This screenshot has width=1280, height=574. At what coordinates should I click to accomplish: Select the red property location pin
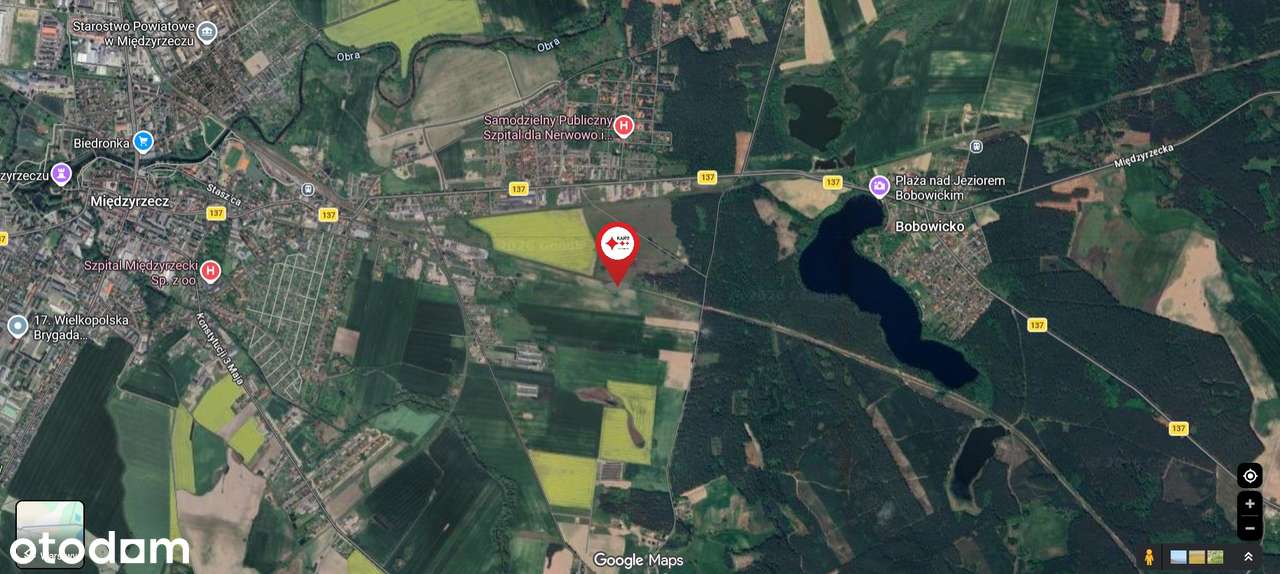coord(617,246)
